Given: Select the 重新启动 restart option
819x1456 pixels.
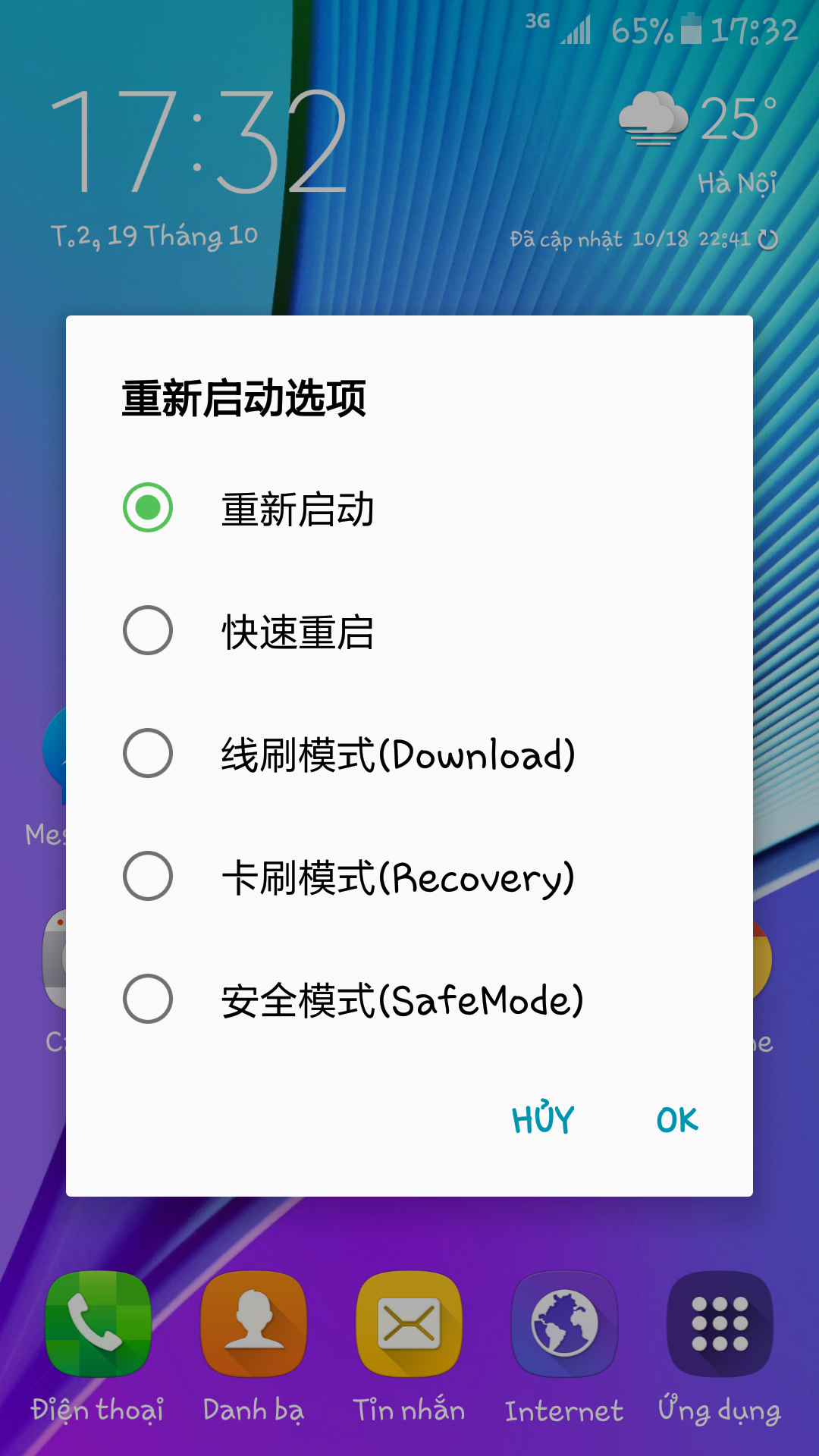Looking at the screenshot, I should coord(409,508).
